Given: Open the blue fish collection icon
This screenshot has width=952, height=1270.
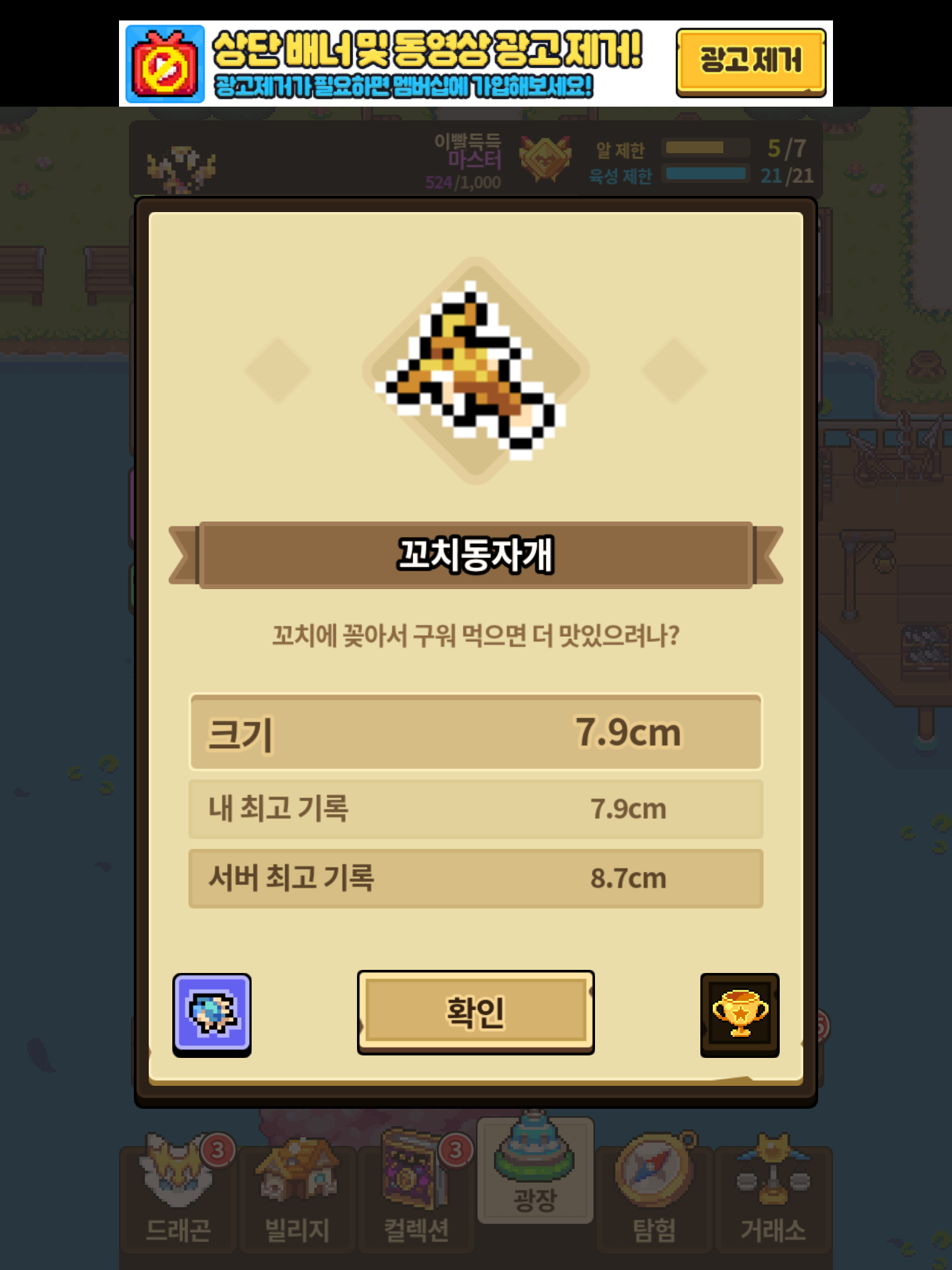Looking at the screenshot, I should point(212,1014).
